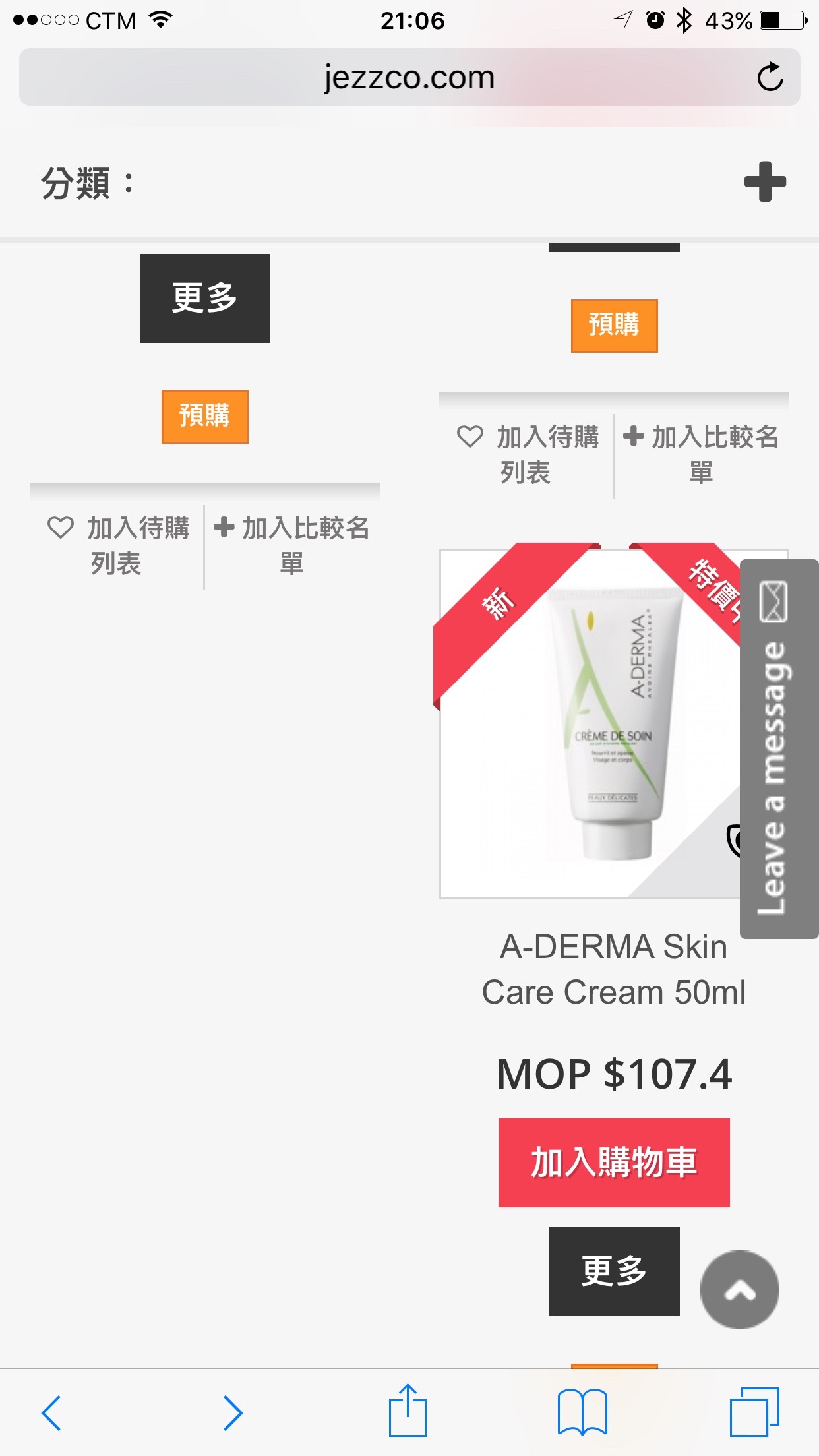View 更多 details for A-DERMA Skin Care Cream
This screenshot has height=1456, width=819.
pos(613,1271)
